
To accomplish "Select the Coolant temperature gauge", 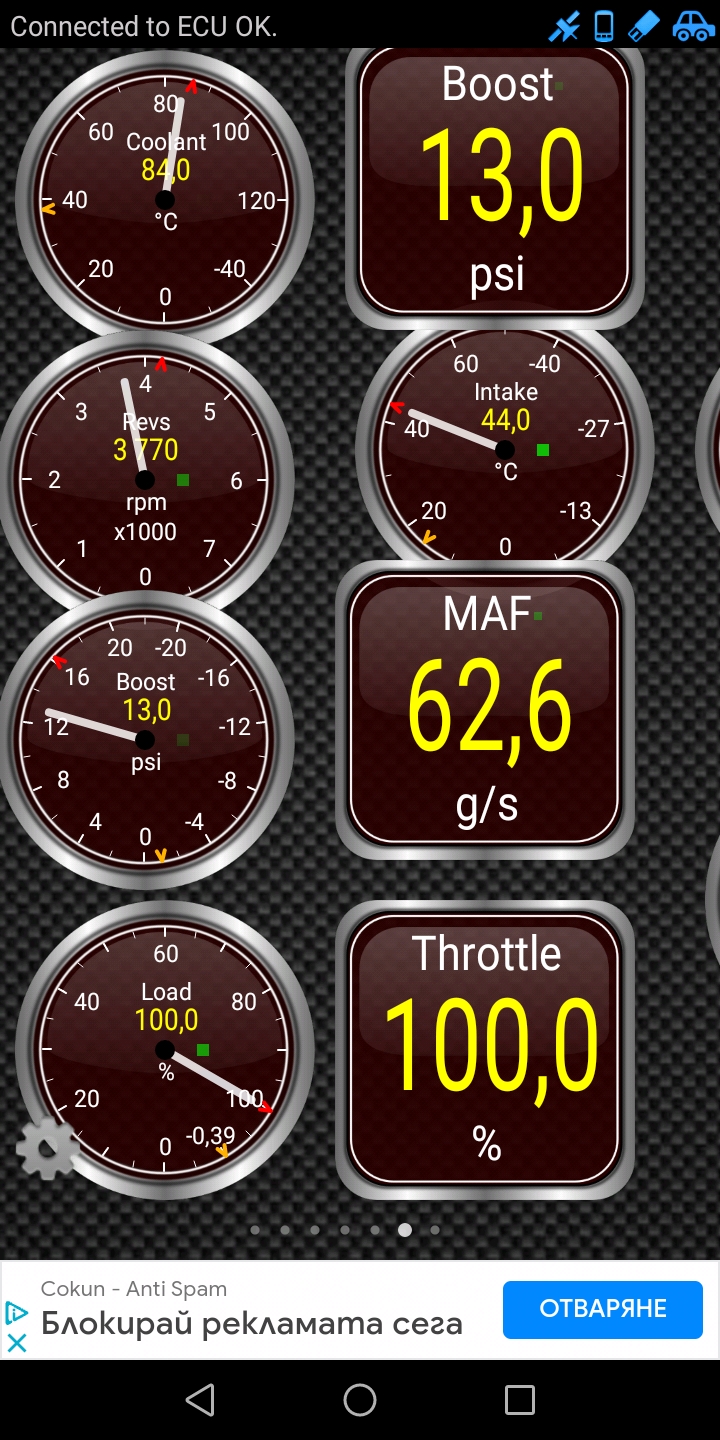I will pos(165,200).
